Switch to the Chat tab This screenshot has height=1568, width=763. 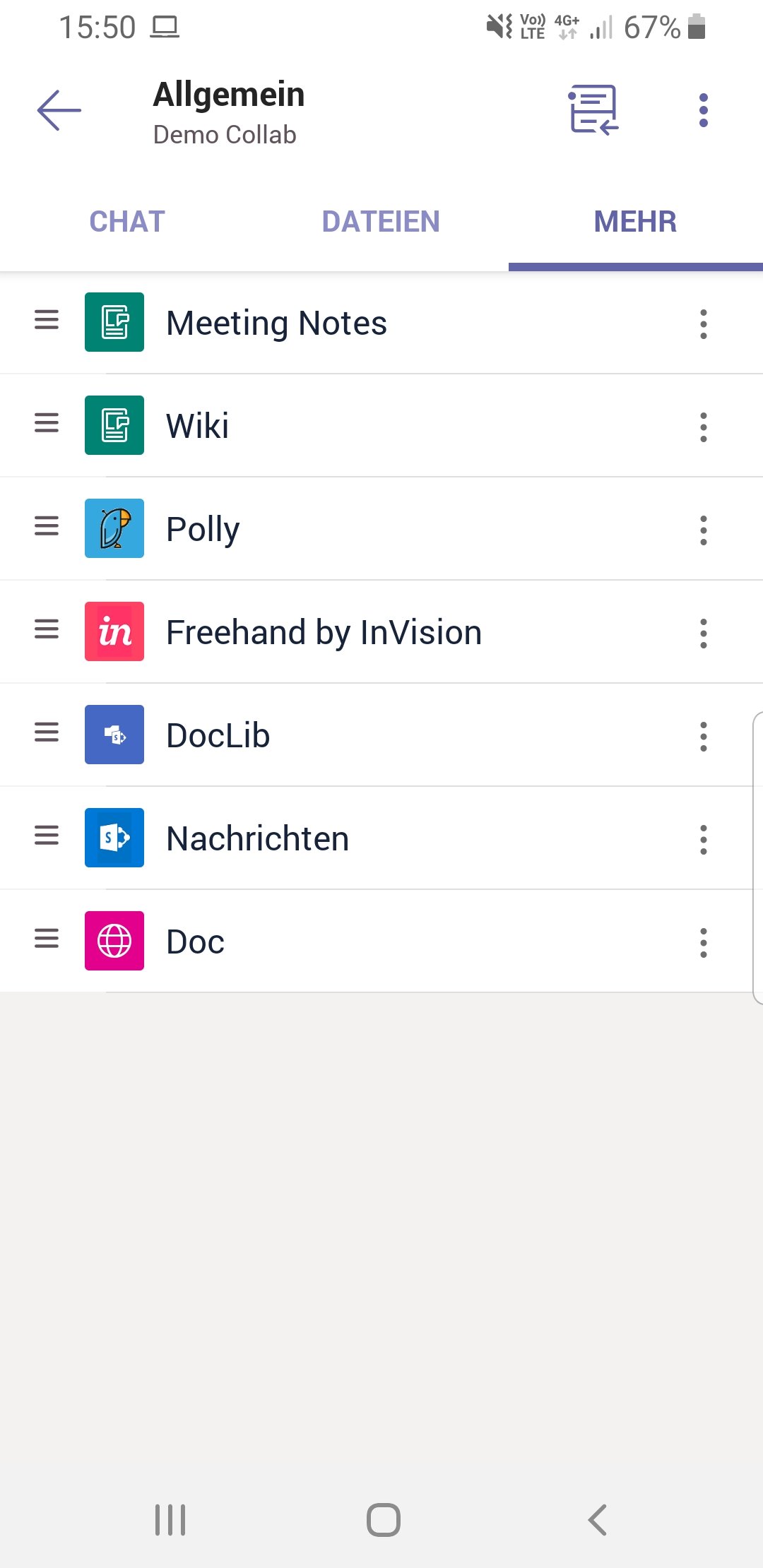click(x=127, y=222)
